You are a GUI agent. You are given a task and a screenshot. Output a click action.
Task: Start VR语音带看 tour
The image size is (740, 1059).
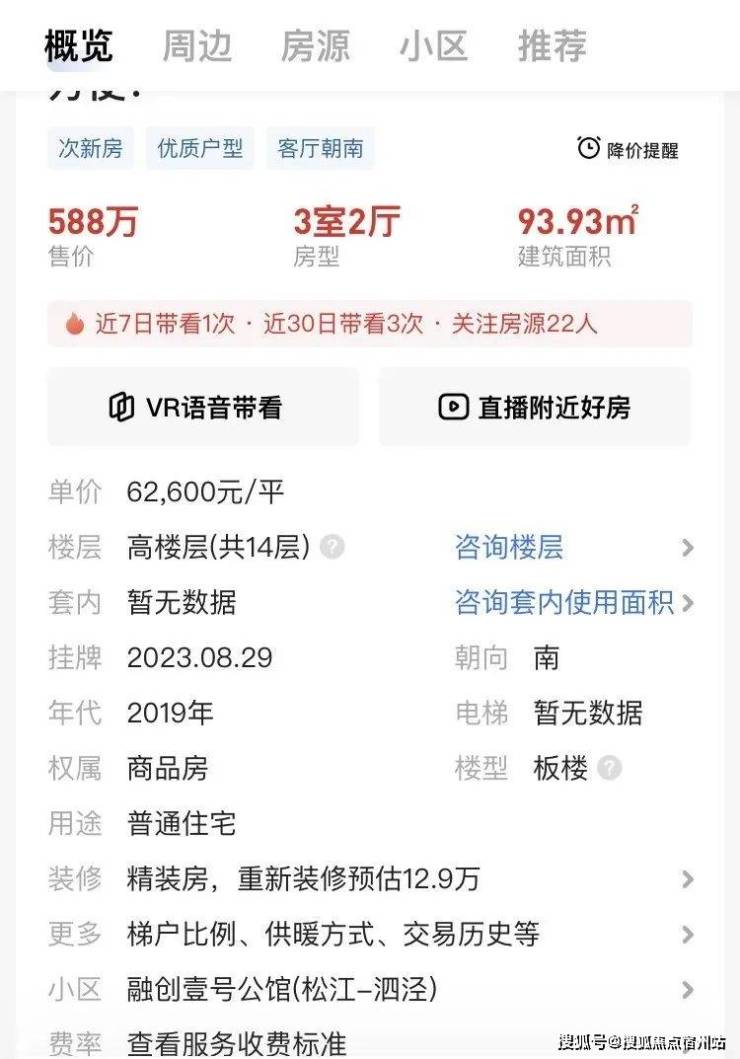(203, 407)
